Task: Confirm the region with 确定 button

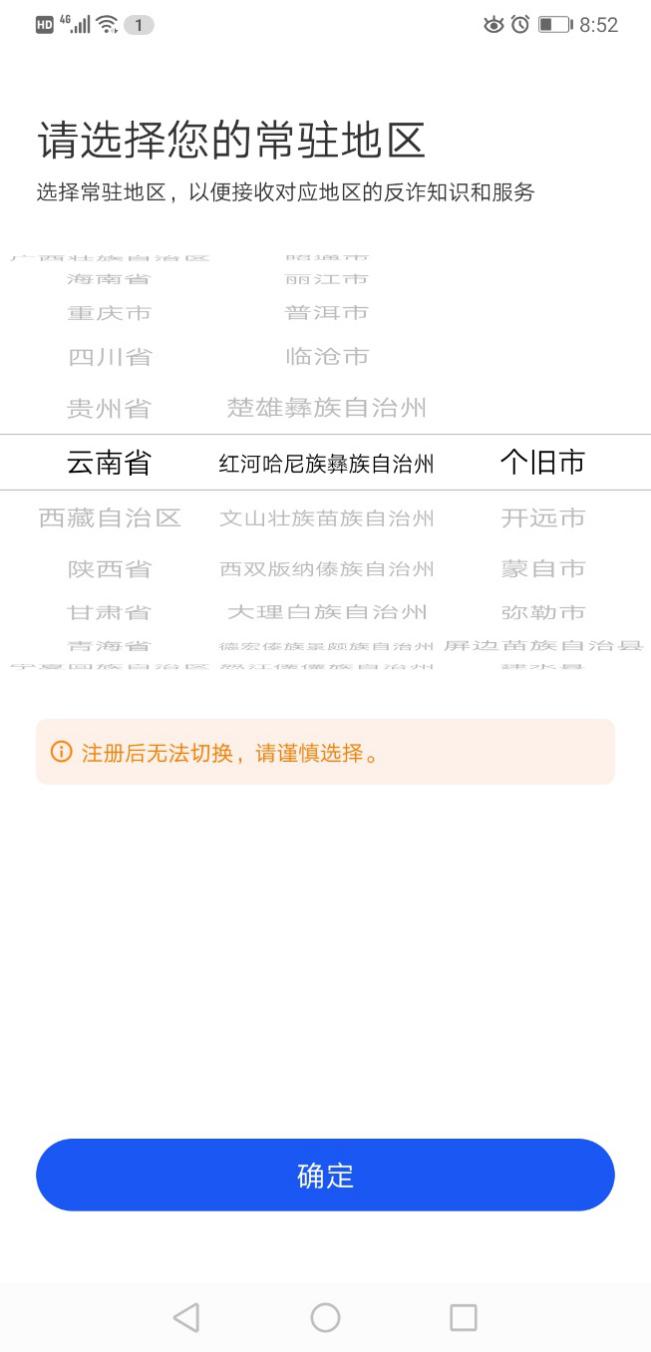Action: coord(325,1175)
